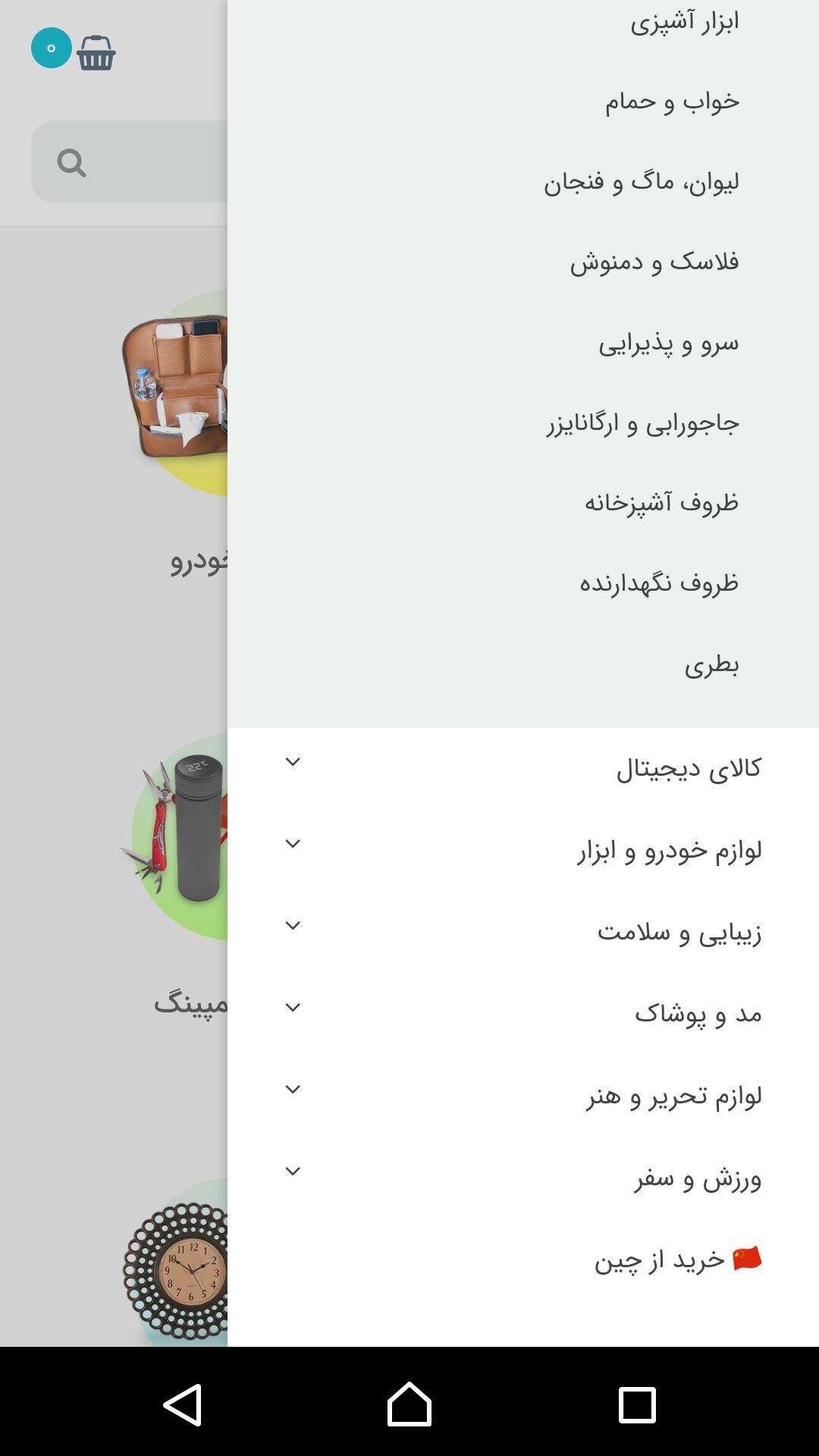Image resolution: width=819 pixels, height=1456 pixels.
Task: Go to سرو و پذیرایی
Action: [668, 343]
